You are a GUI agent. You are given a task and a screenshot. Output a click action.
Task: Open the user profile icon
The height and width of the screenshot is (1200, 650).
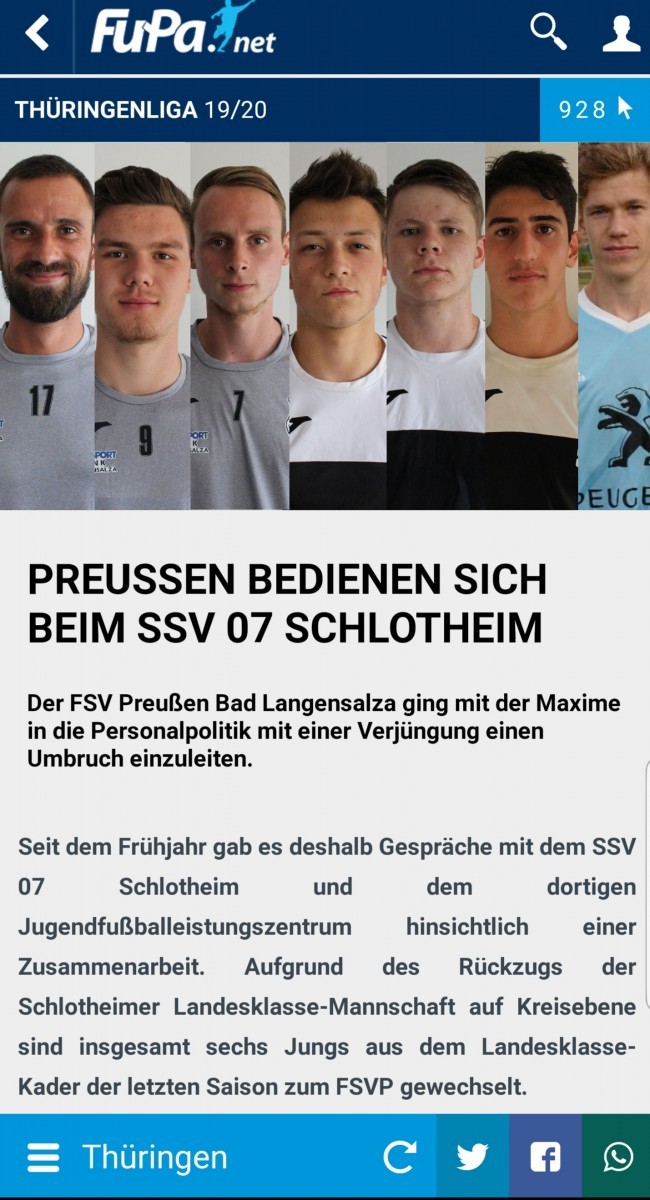[x=620, y=34]
